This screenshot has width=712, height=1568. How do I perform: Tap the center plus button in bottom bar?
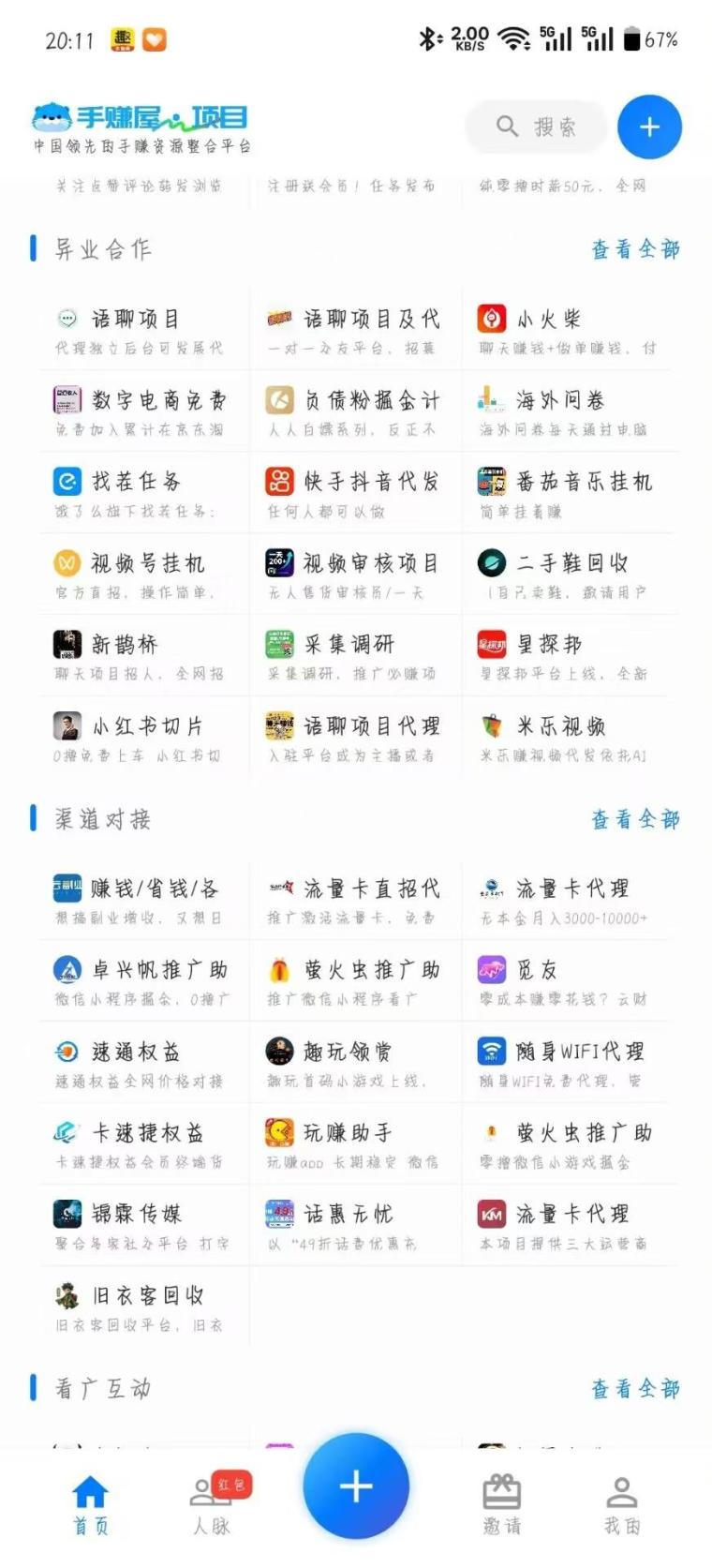356,1486
